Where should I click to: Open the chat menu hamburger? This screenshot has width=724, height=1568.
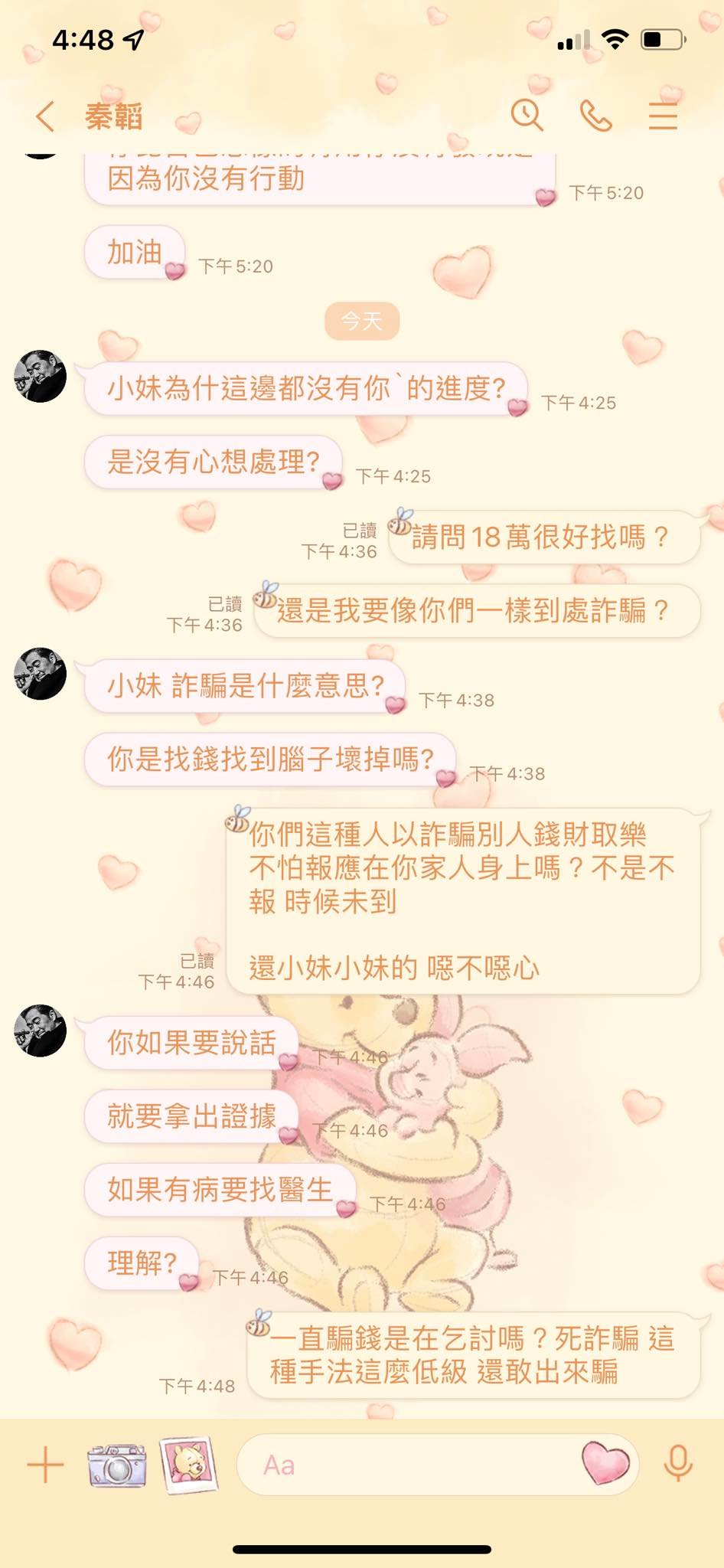tap(663, 116)
